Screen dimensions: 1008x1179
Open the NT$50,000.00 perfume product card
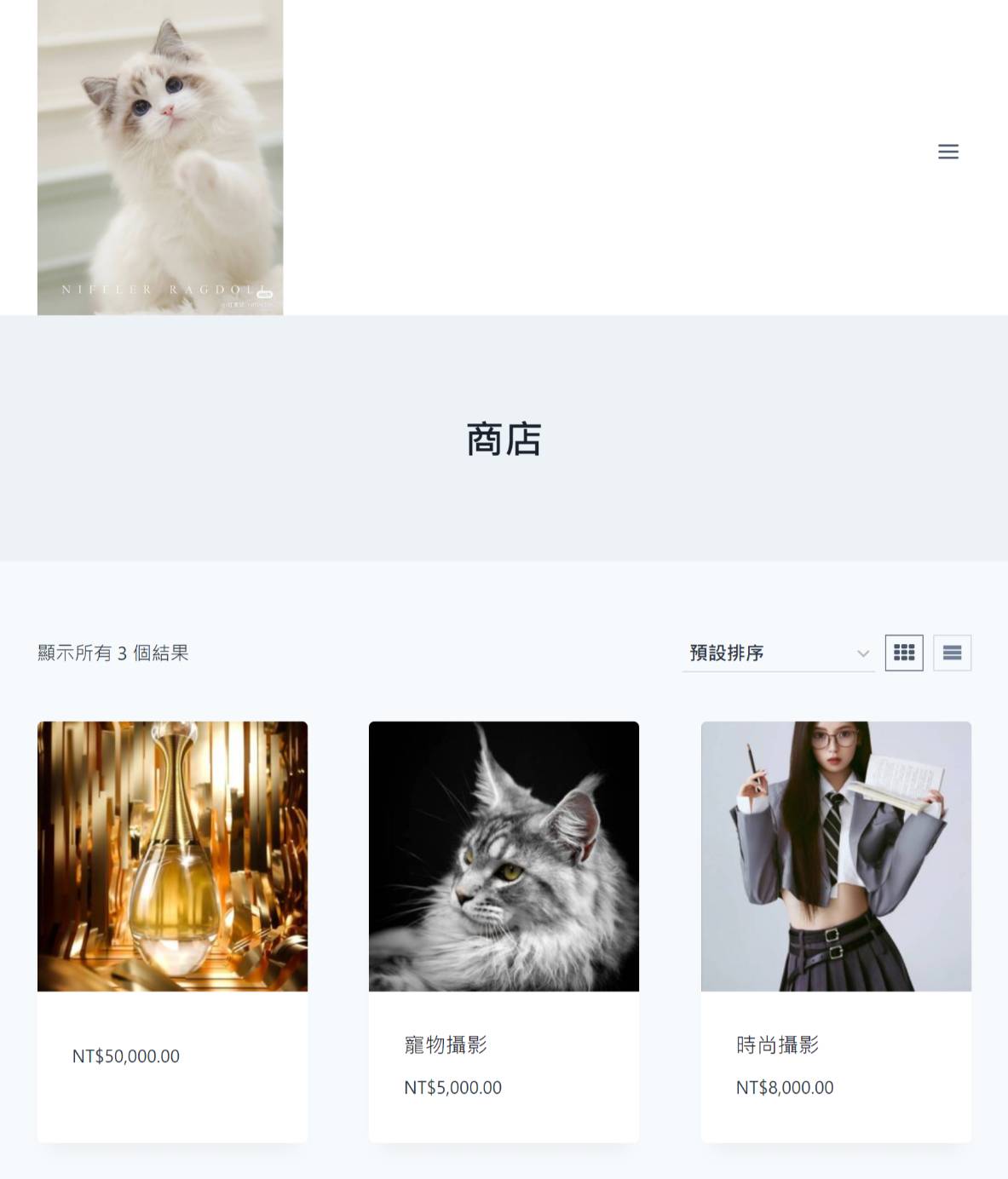[x=172, y=856]
